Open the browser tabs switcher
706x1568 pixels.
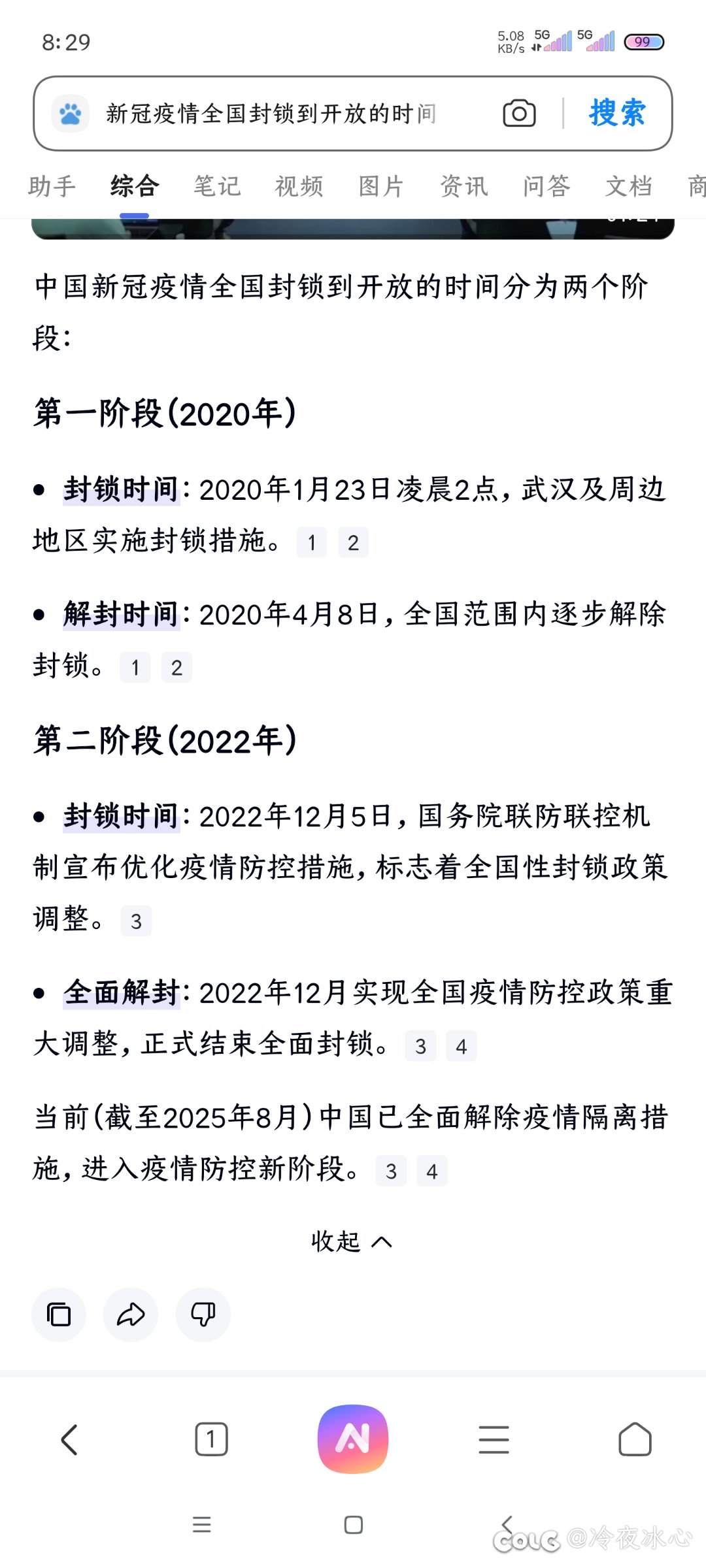[211, 1440]
